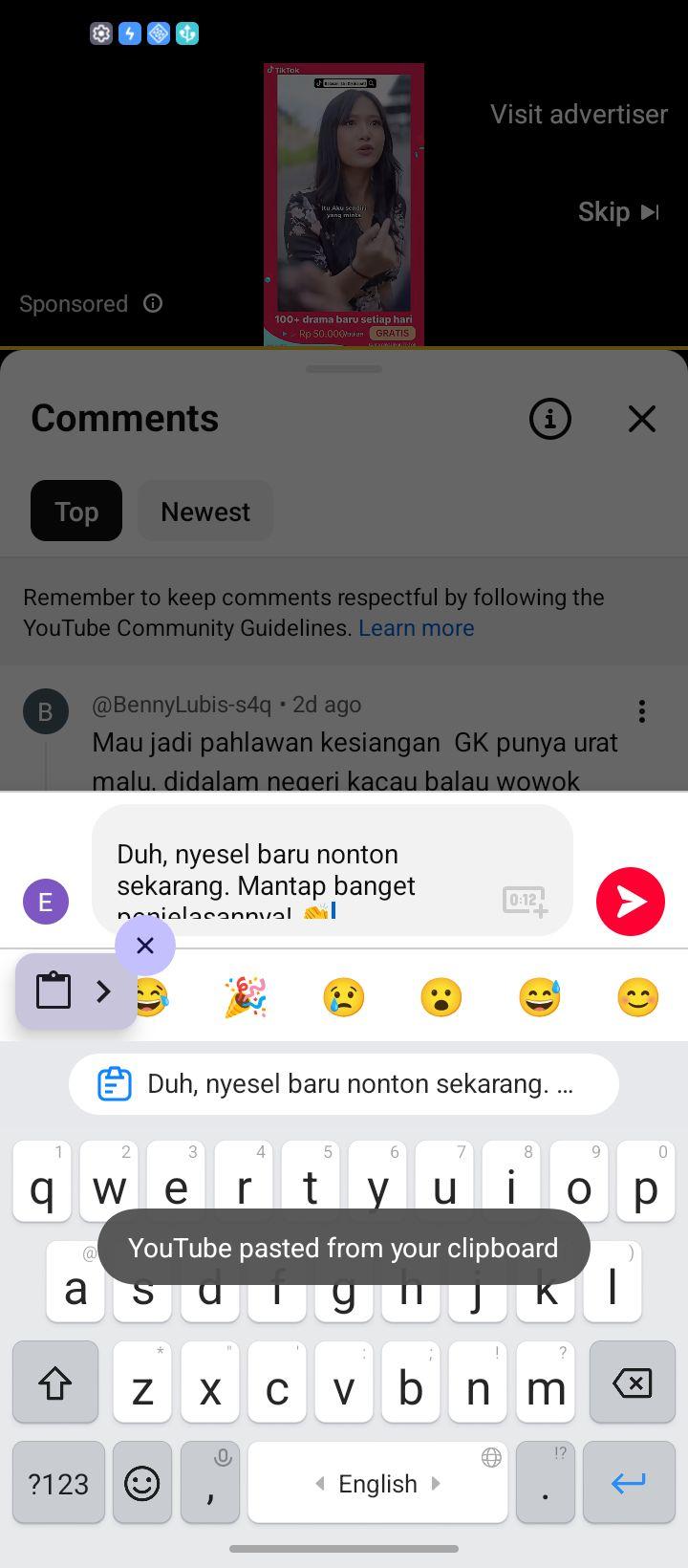Add a timestamp to the comment
The width and height of the screenshot is (688, 1568).
pos(525,901)
